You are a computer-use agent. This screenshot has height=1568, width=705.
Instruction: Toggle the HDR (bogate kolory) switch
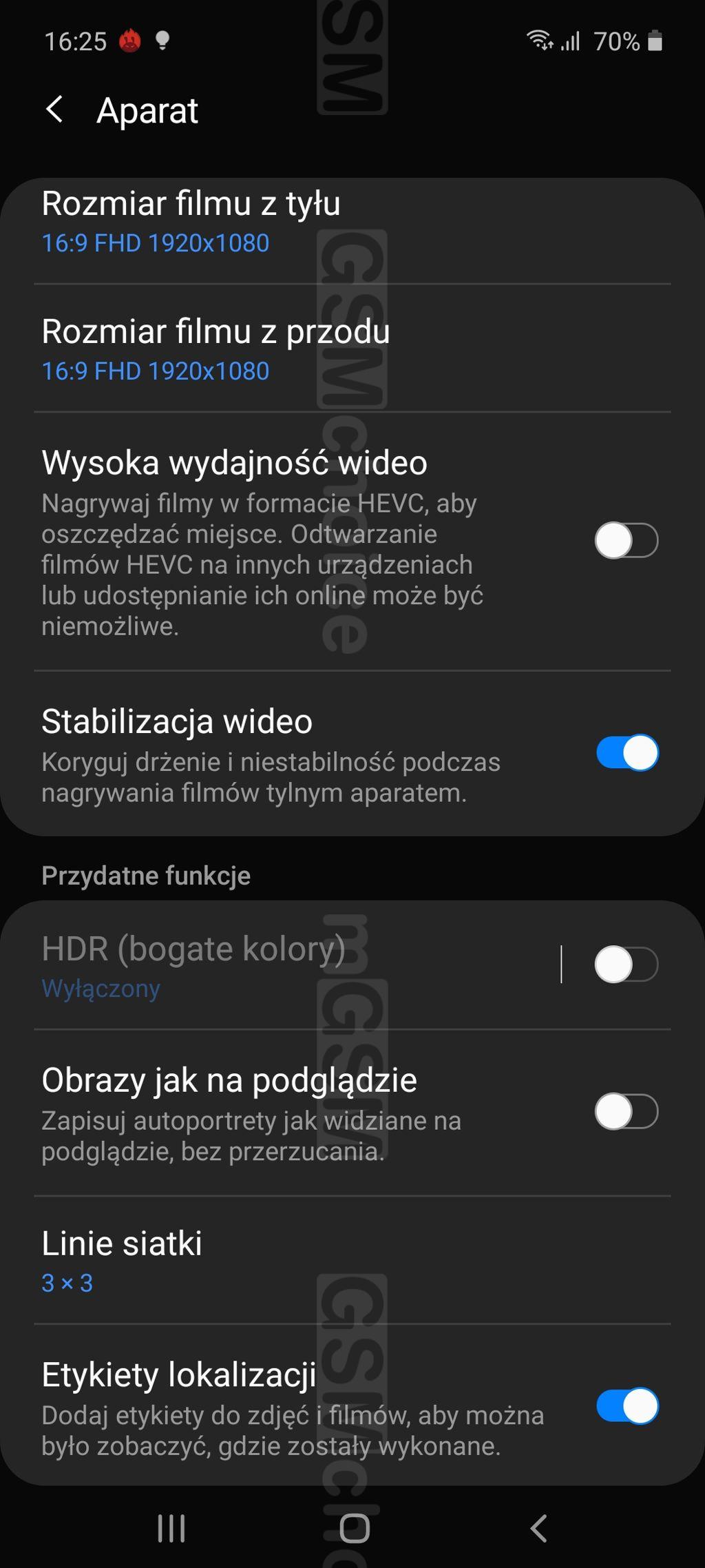pos(627,964)
